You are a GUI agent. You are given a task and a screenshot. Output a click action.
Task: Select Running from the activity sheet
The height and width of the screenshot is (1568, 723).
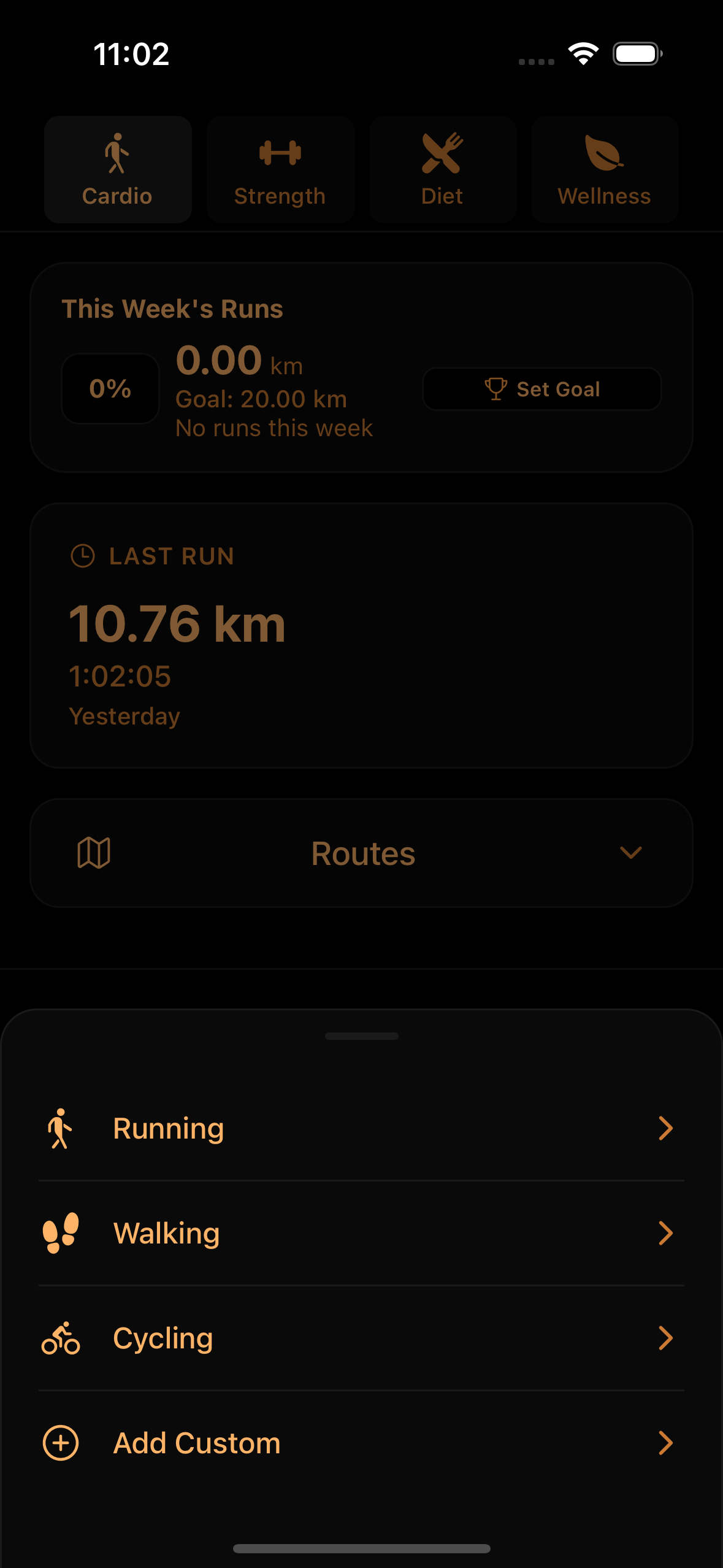(361, 1129)
